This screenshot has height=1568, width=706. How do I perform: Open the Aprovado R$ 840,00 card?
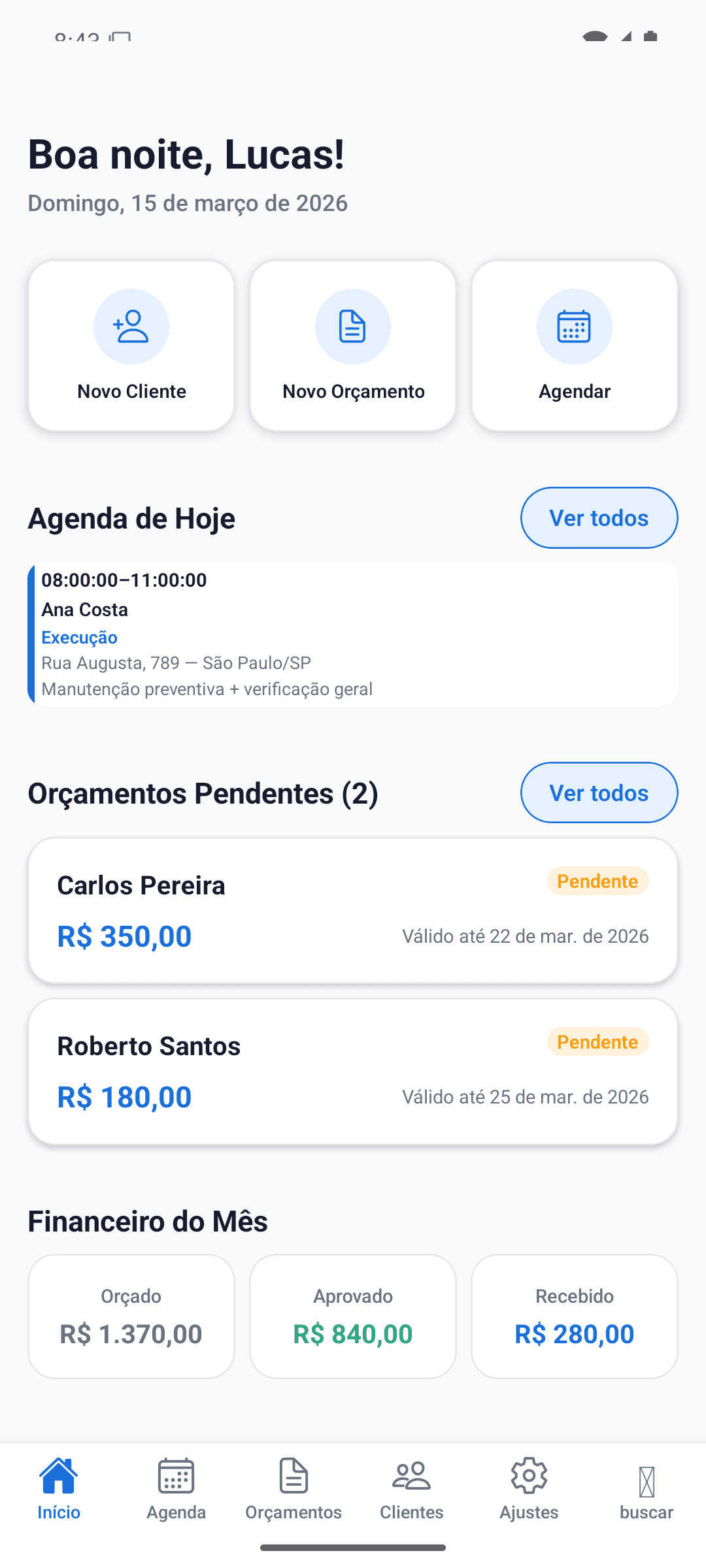[352, 1316]
